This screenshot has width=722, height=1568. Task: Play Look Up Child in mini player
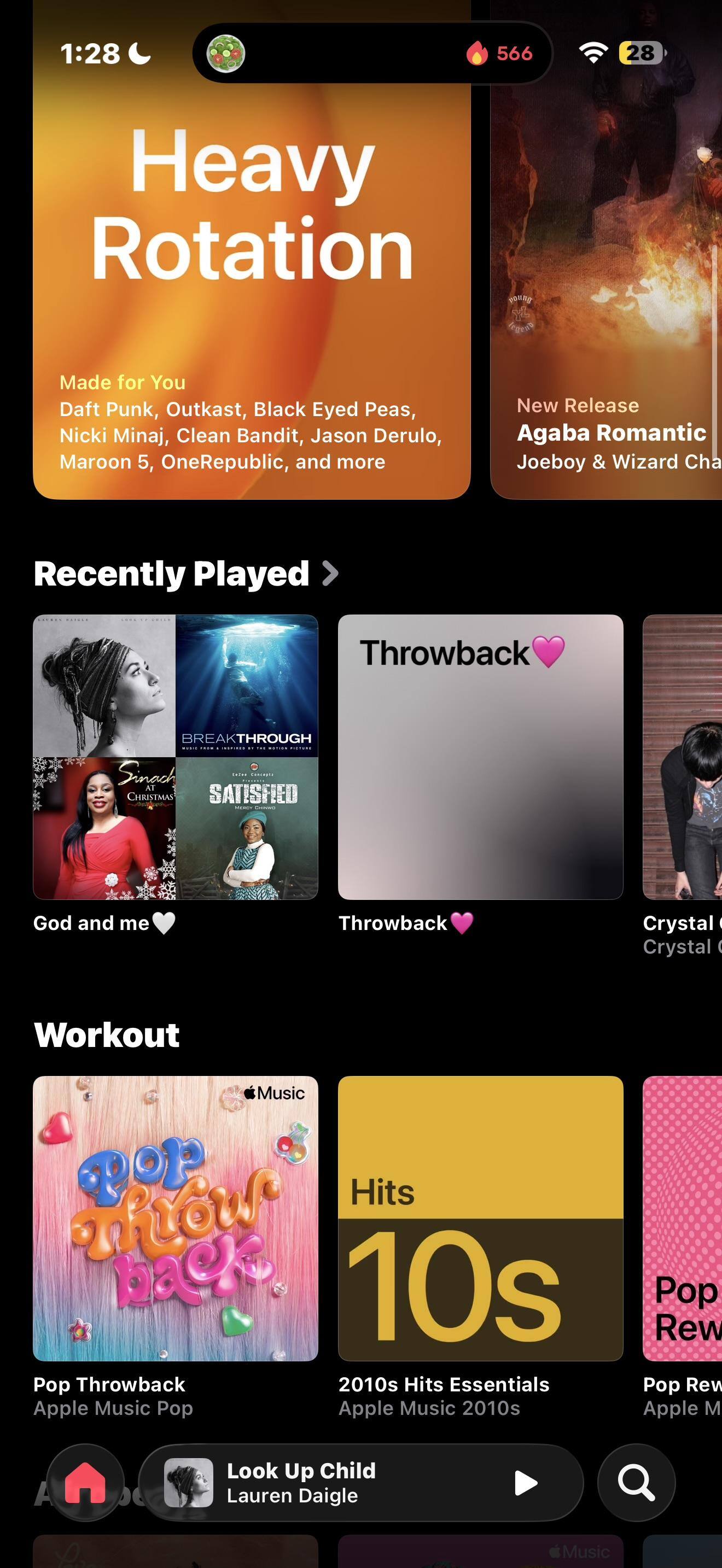click(x=526, y=1483)
